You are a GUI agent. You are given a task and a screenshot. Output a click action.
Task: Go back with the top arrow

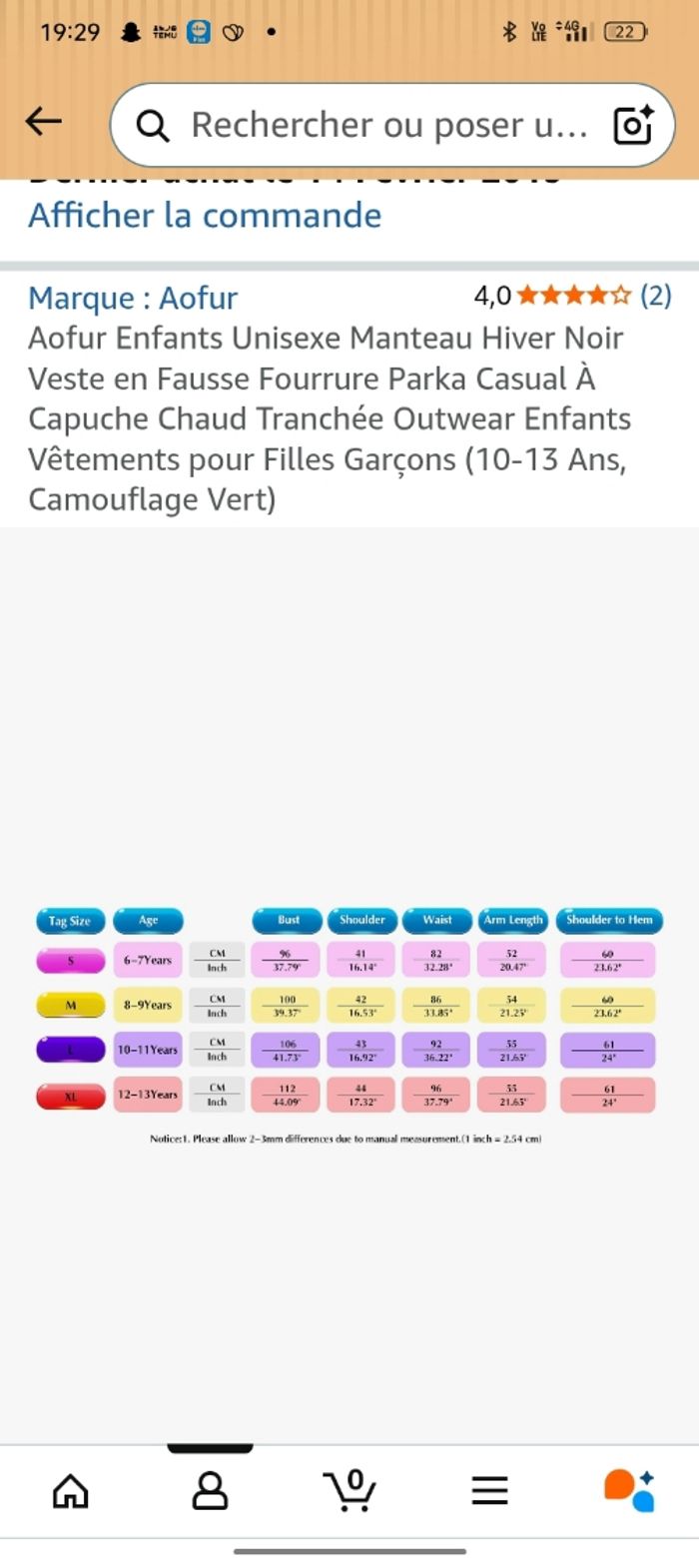coord(44,122)
